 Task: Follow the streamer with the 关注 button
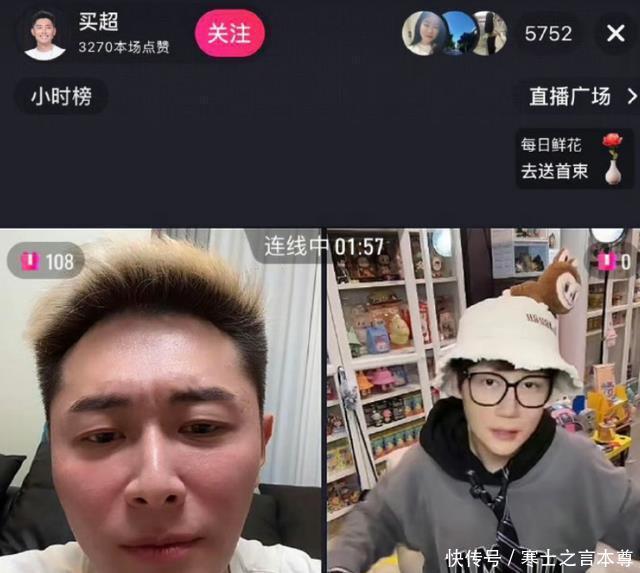coord(230,33)
